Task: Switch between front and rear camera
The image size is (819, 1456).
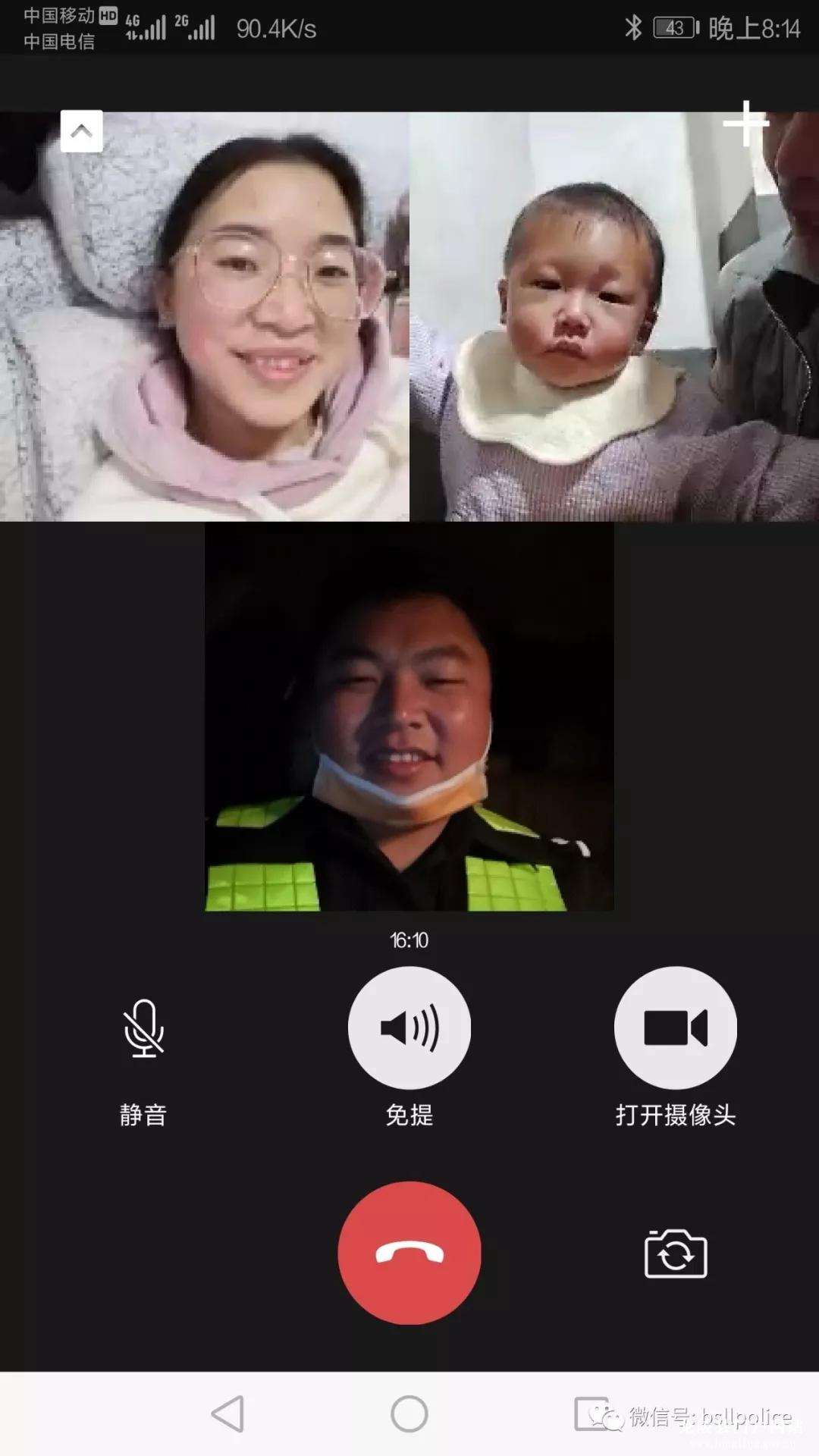Action: point(675,1254)
